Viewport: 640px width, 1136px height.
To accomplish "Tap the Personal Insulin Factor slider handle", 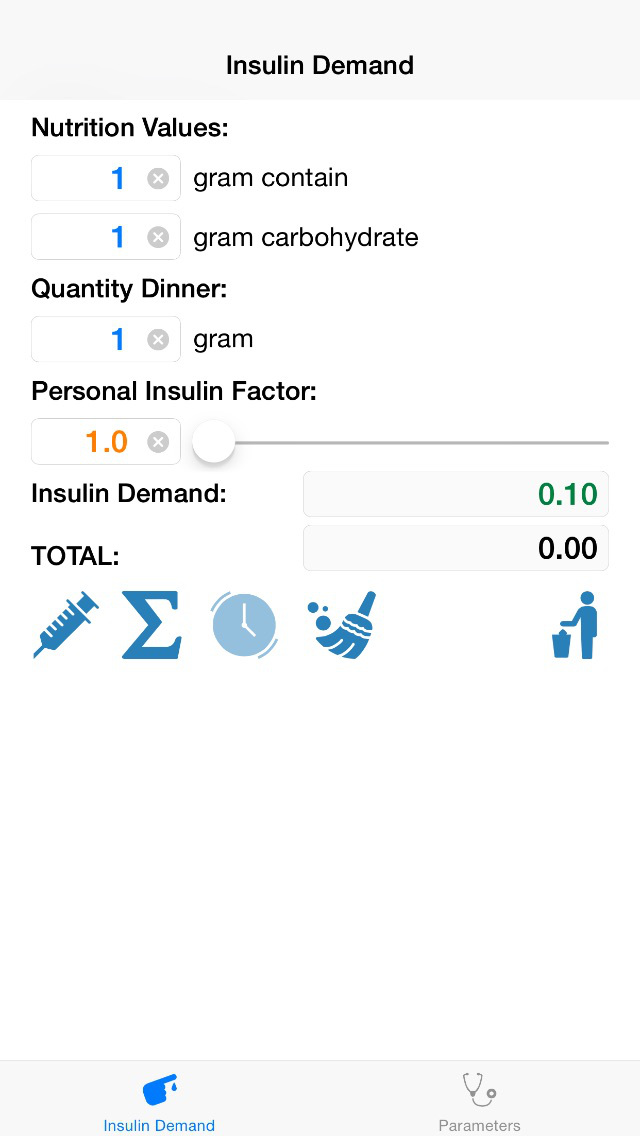I will (213, 441).
